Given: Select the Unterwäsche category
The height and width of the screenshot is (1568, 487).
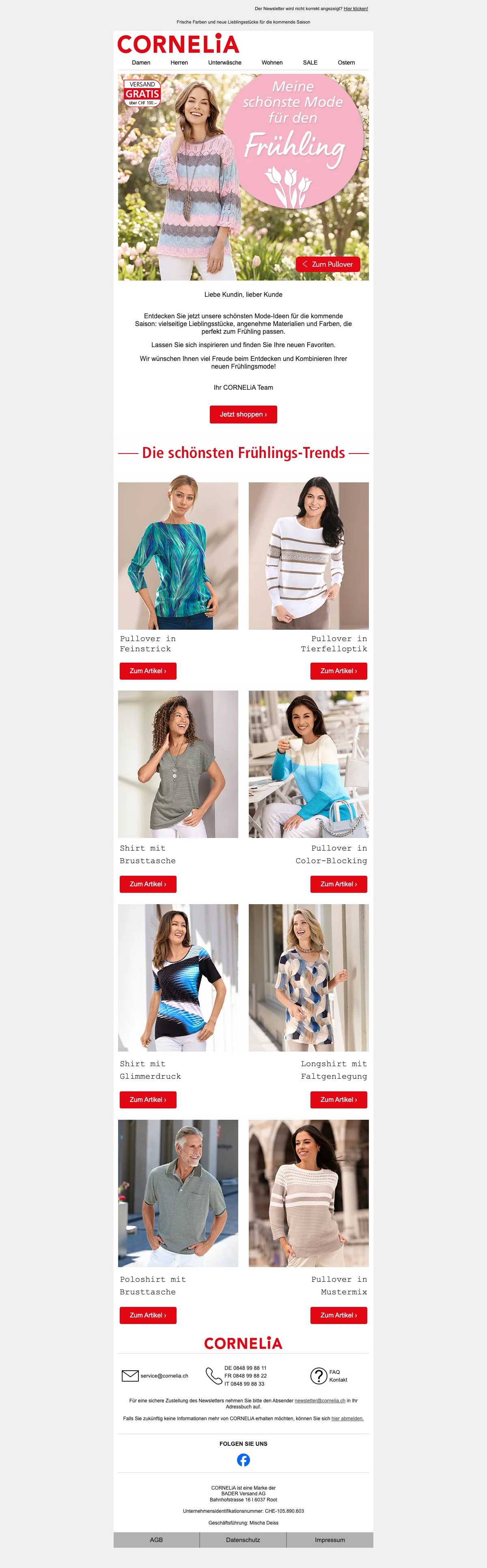Looking at the screenshot, I should pos(225,63).
